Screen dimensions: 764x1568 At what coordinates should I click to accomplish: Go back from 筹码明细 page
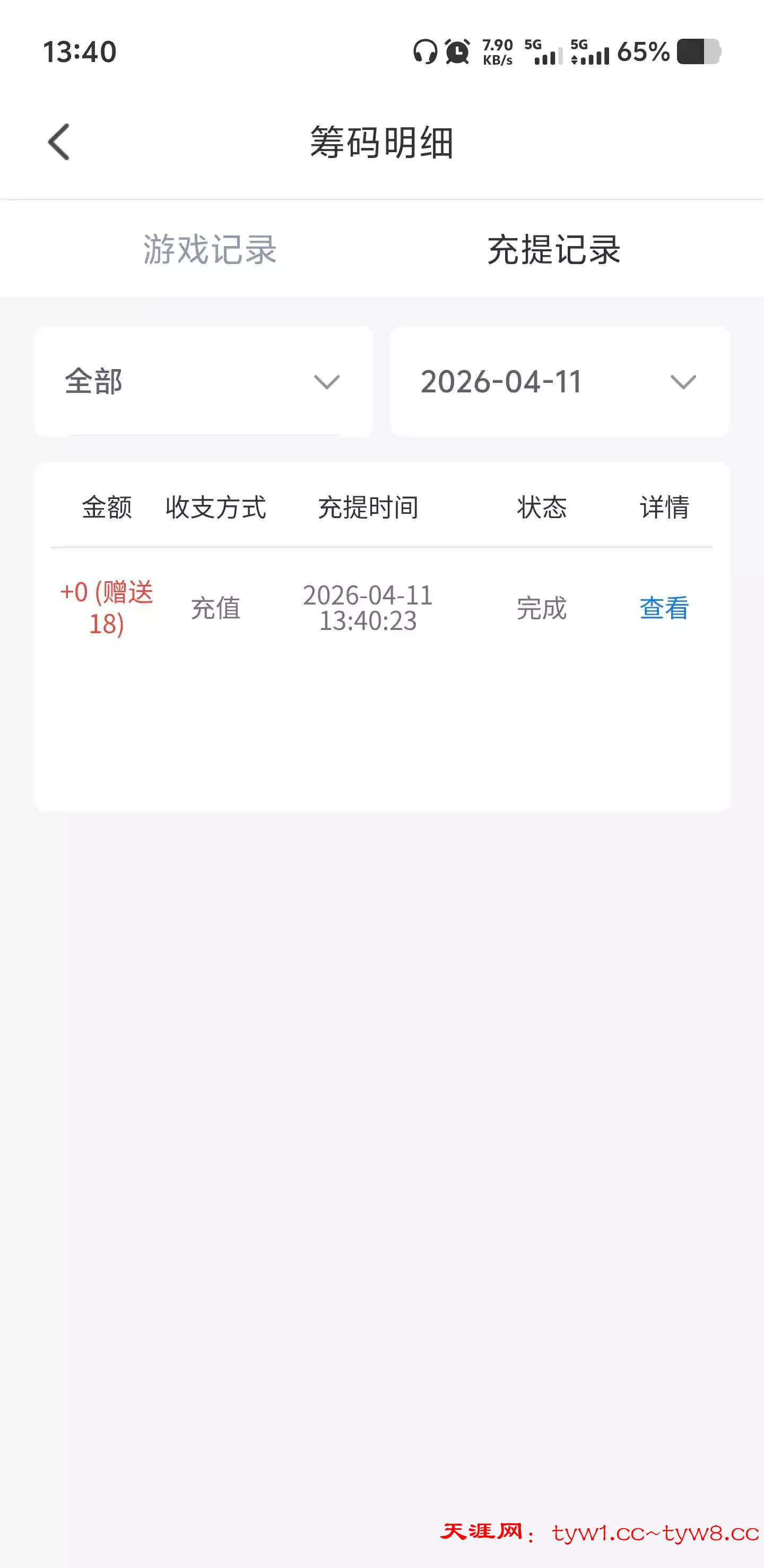59,142
